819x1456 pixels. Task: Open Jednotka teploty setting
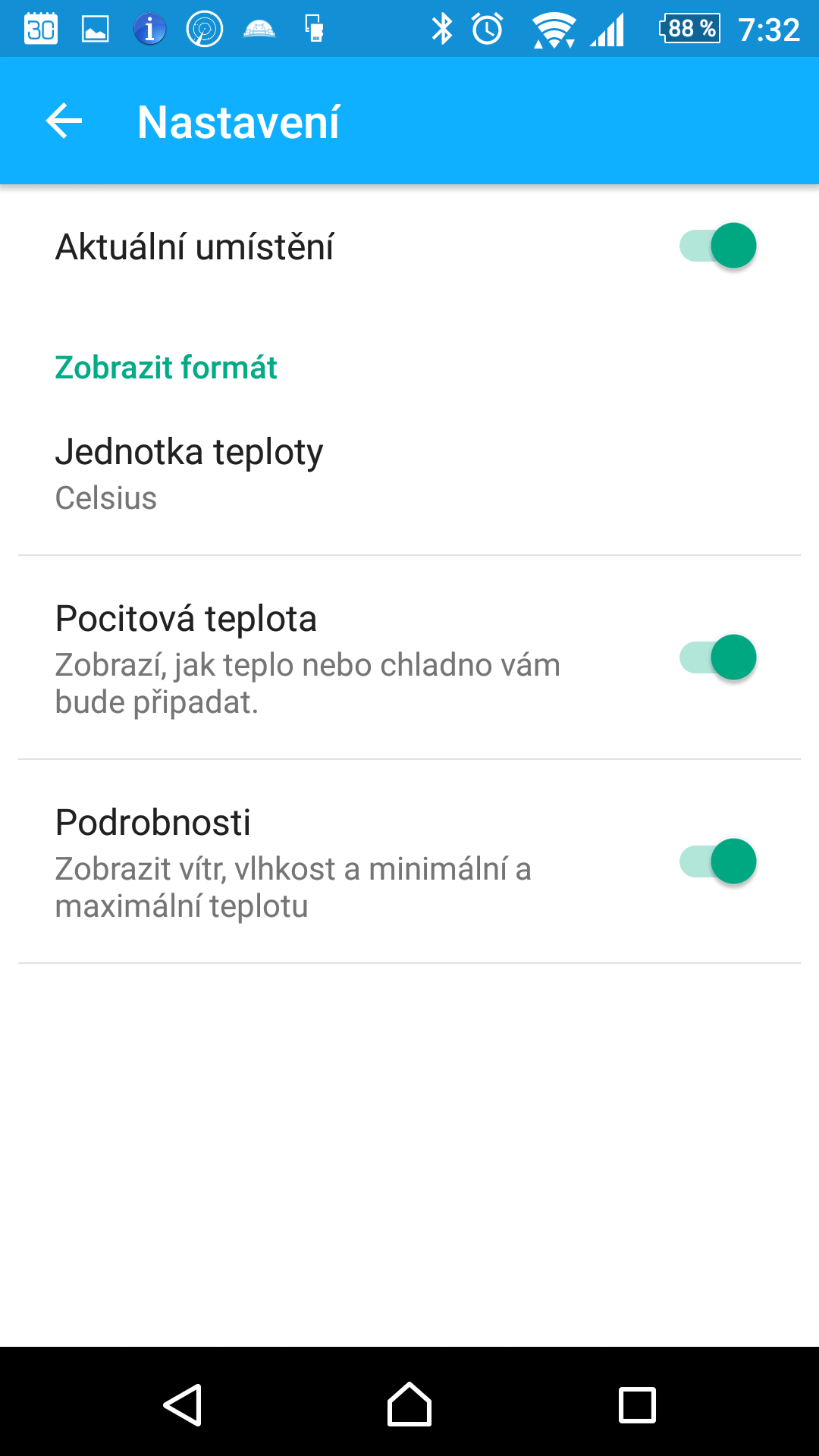pos(409,473)
